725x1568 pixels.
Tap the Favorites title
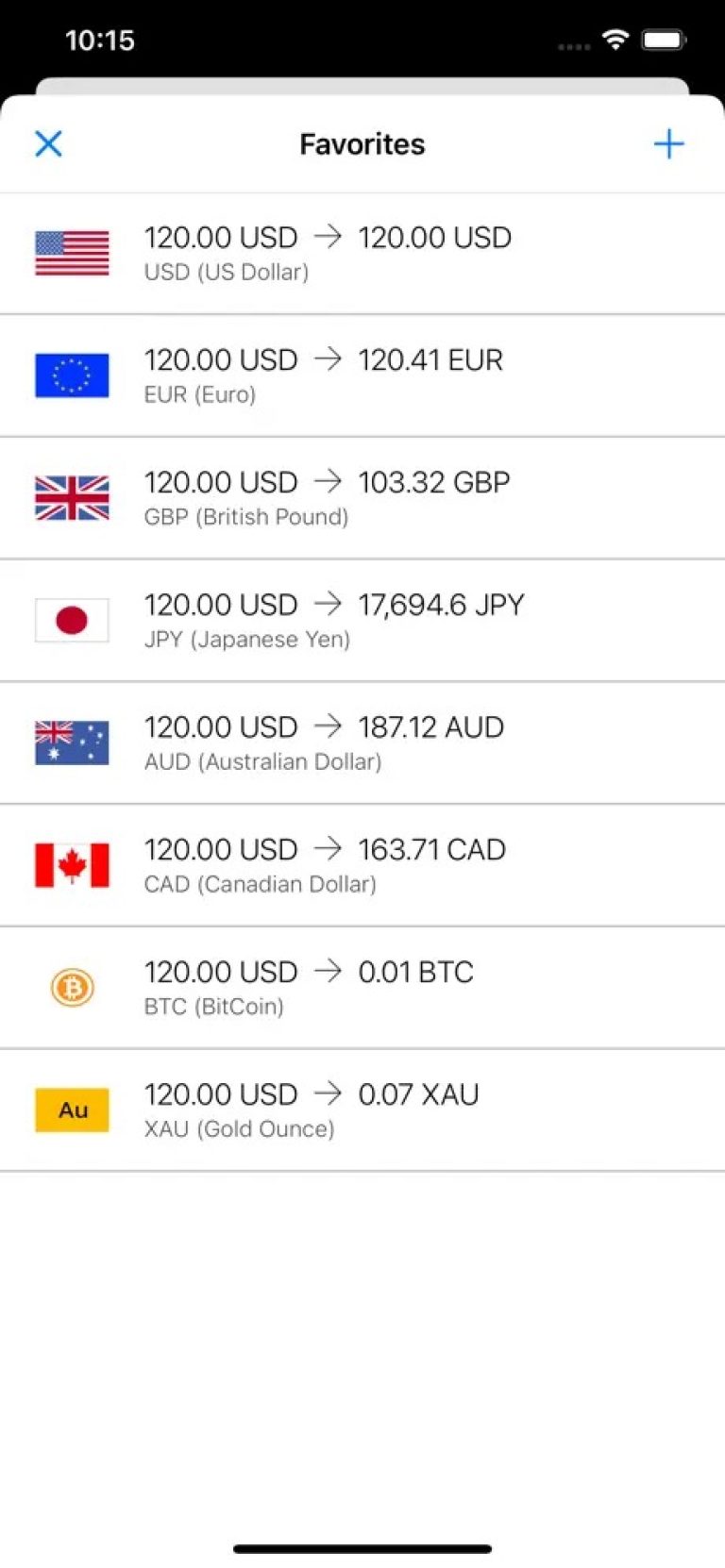[x=362, y=143]
